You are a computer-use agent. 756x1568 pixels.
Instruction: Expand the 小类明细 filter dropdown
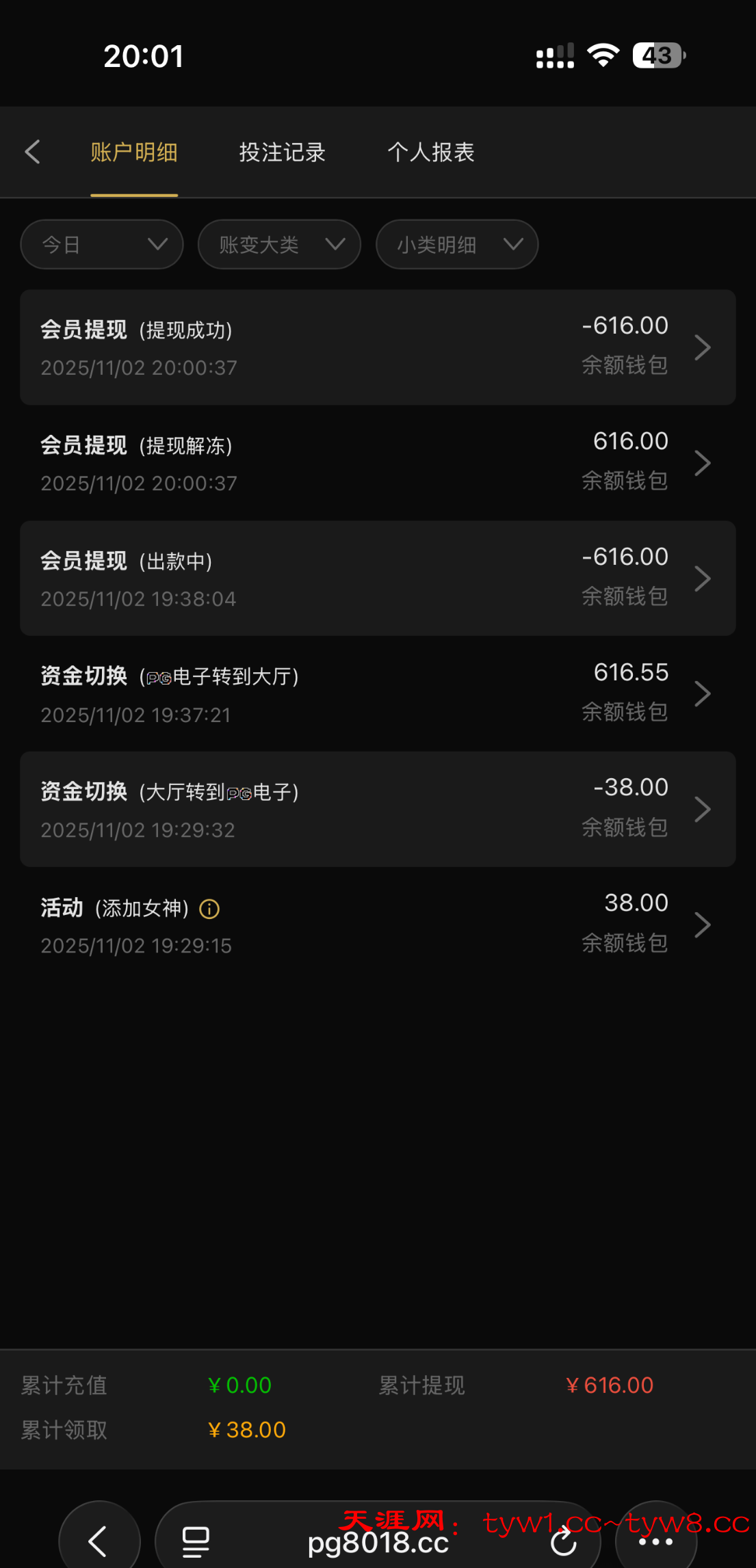tap(457, 244)
